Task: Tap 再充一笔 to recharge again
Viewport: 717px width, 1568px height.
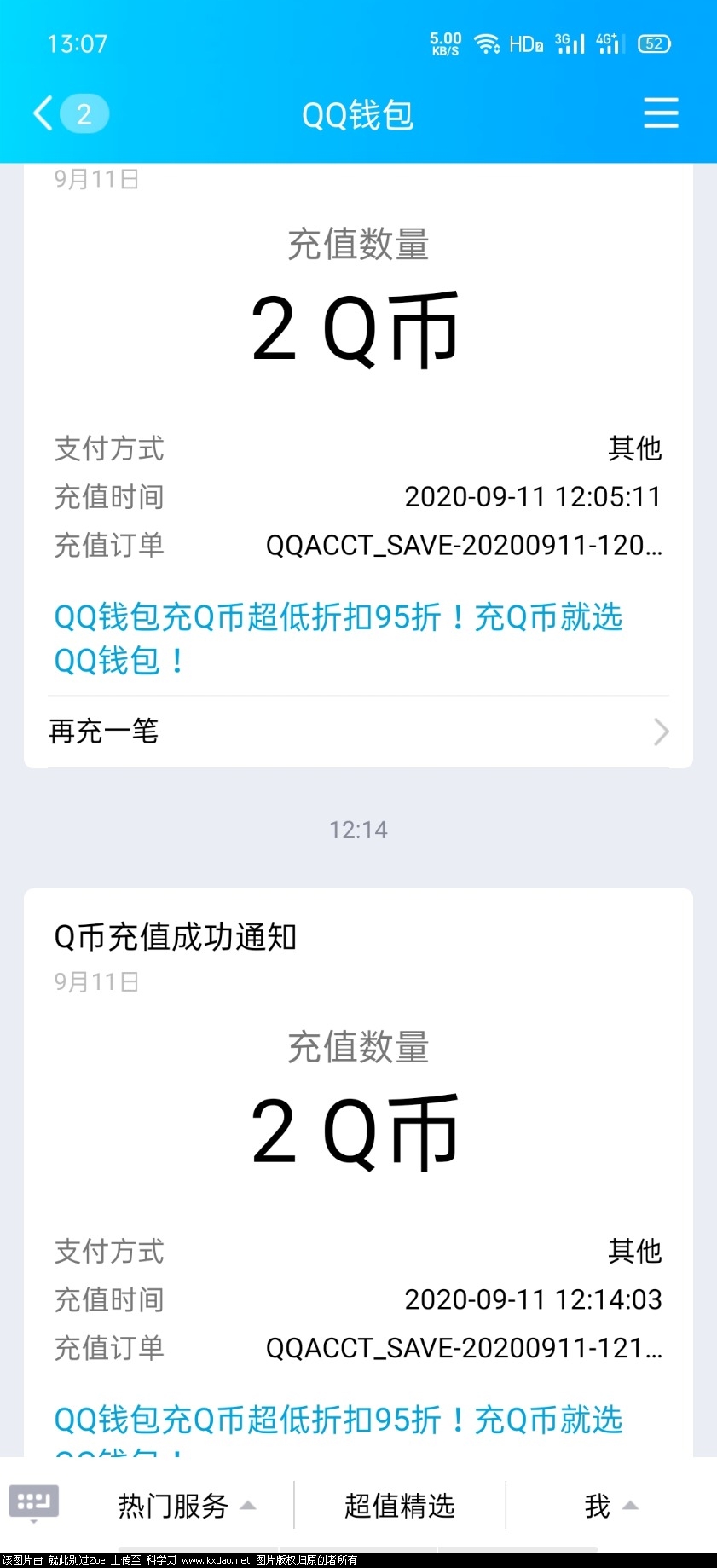Action: point(103,732)
